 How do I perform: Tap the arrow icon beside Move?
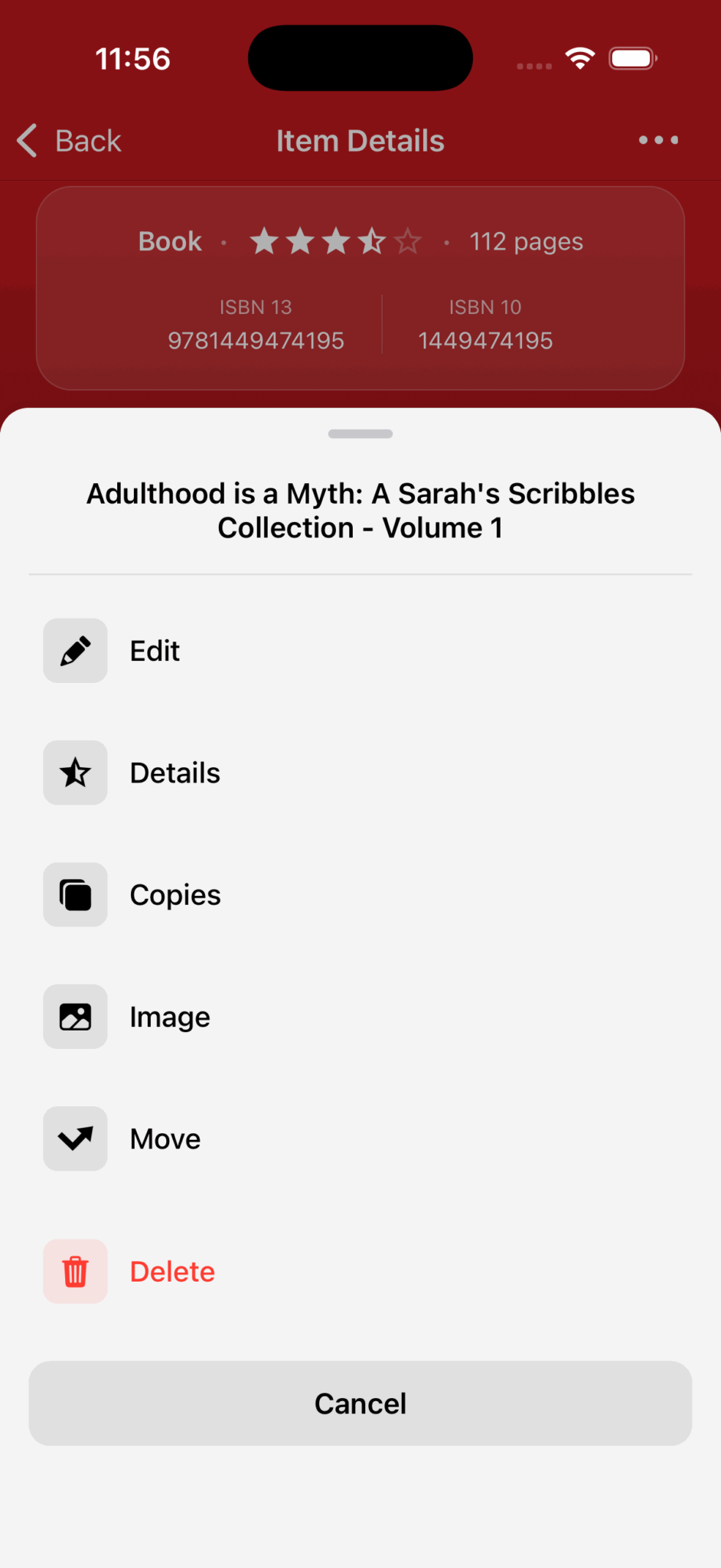click(x=75, y=1138)
